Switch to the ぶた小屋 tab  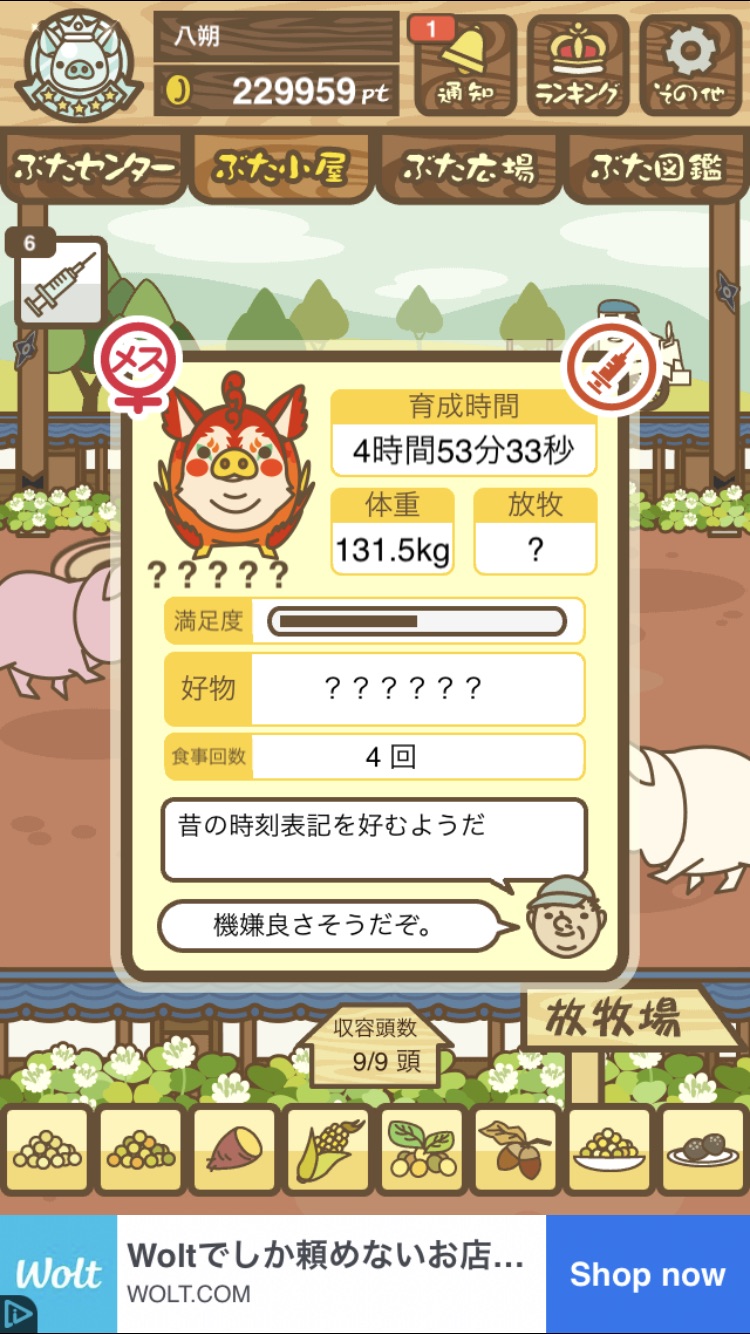coord(281,167)
